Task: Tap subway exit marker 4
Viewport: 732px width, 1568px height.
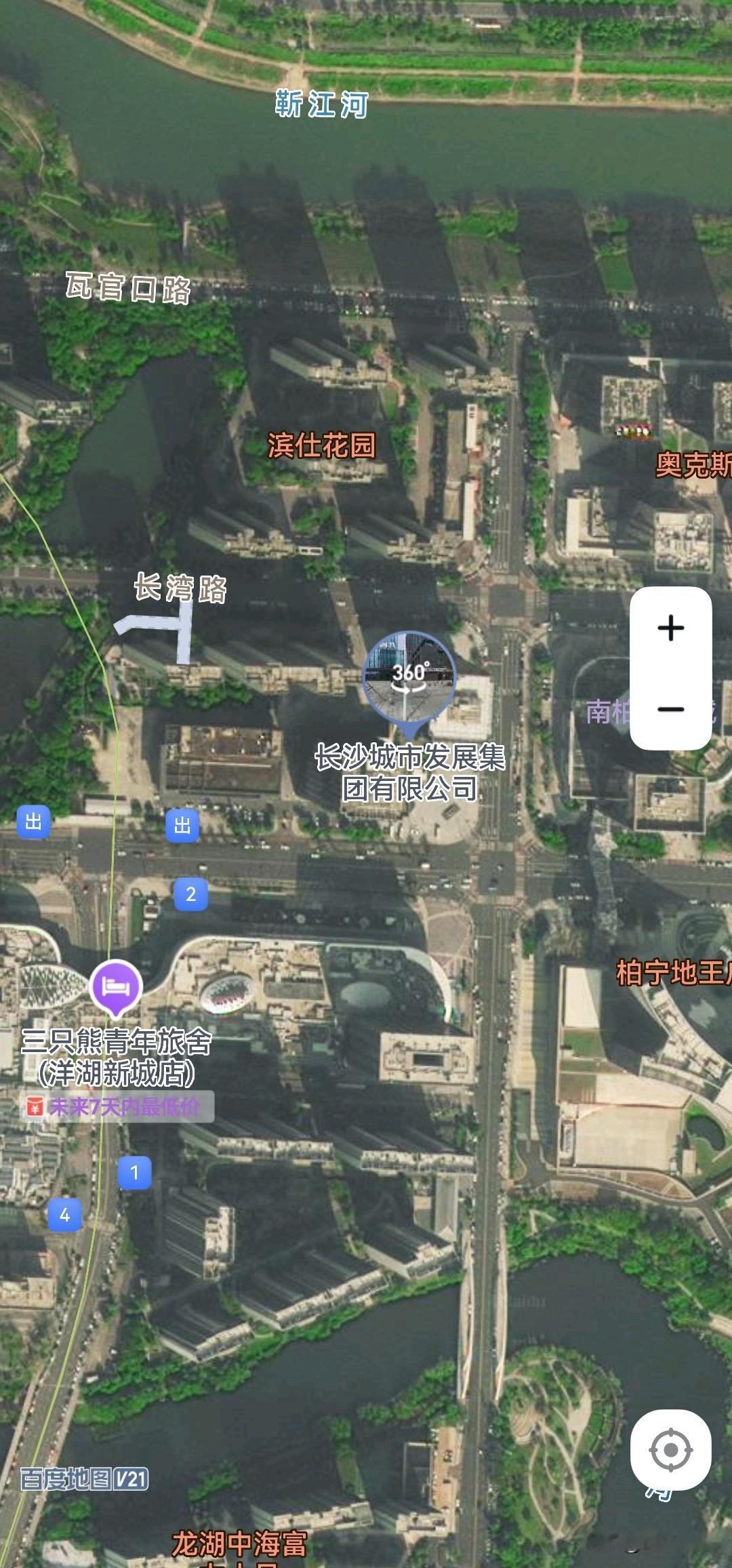Action: [64, 1215]
